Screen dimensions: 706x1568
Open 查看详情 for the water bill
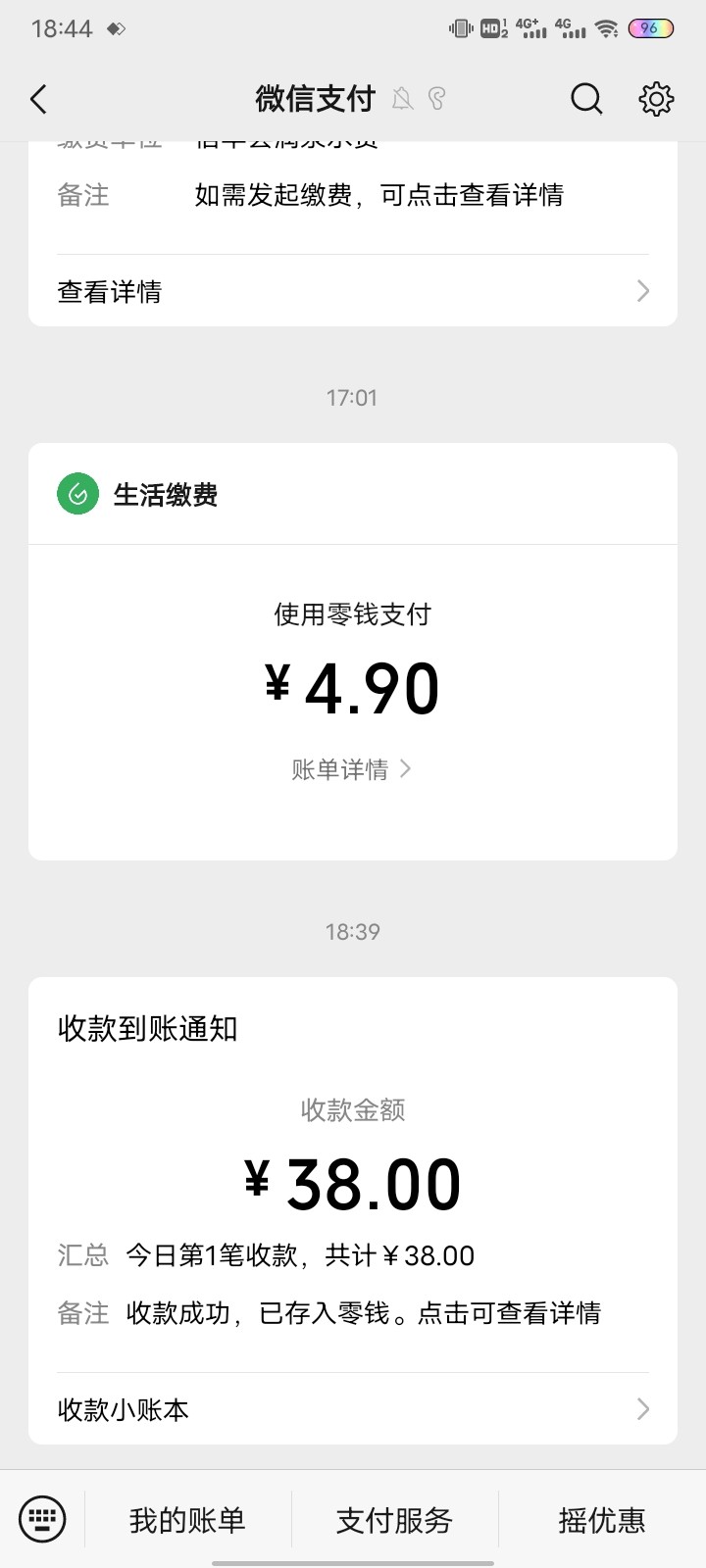[352, 291]
